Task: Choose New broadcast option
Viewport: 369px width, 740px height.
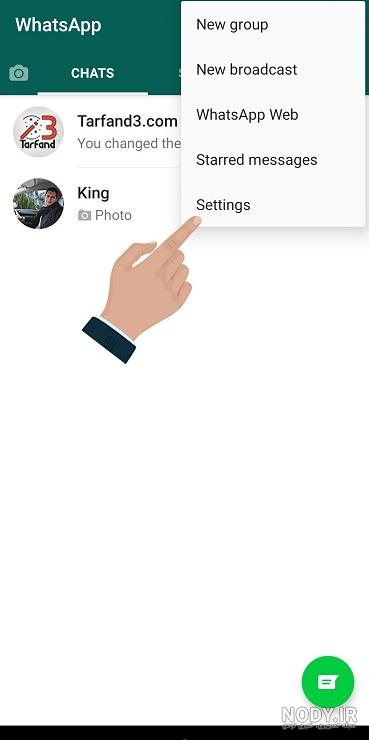Action: pos(273,70)
